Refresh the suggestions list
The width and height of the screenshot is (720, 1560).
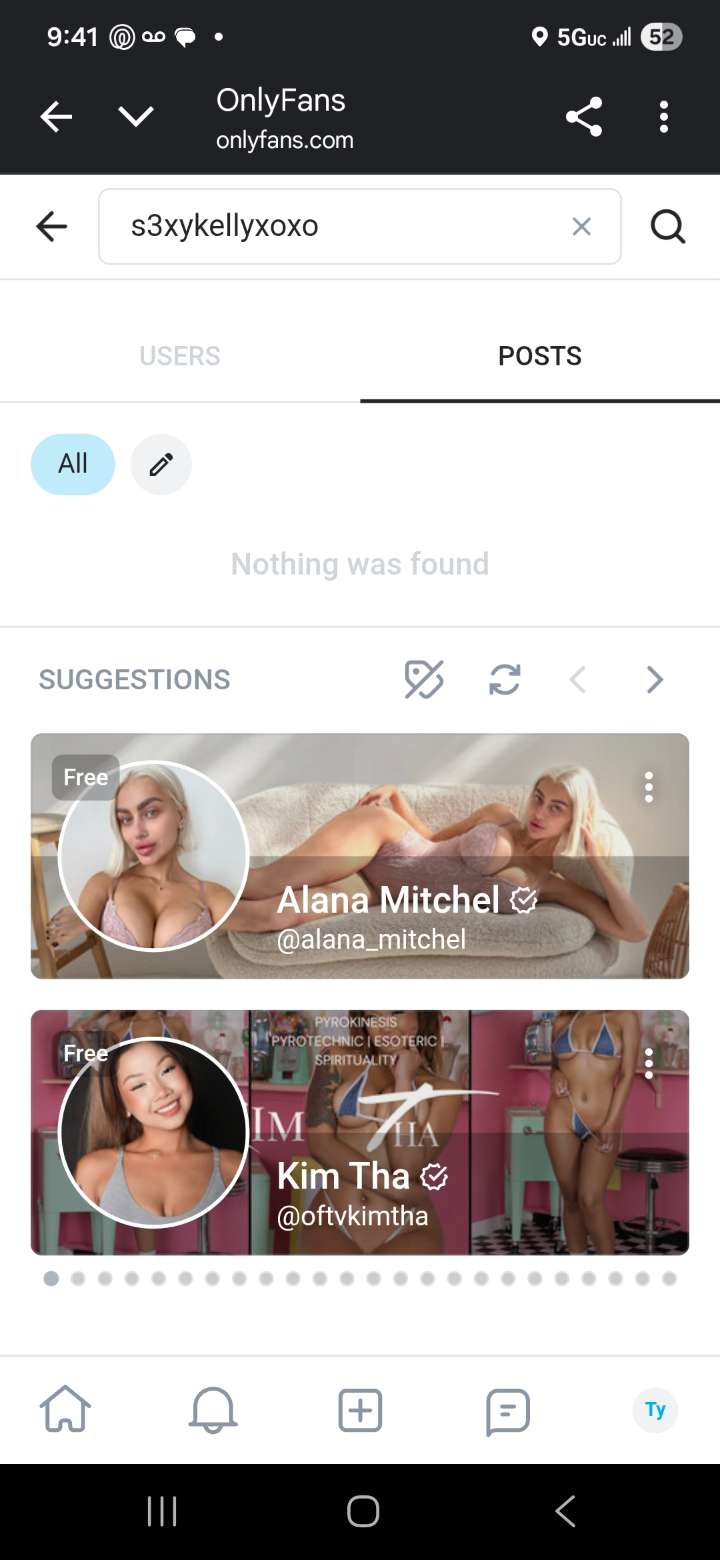pyautogui.click(x=504, y=680)
